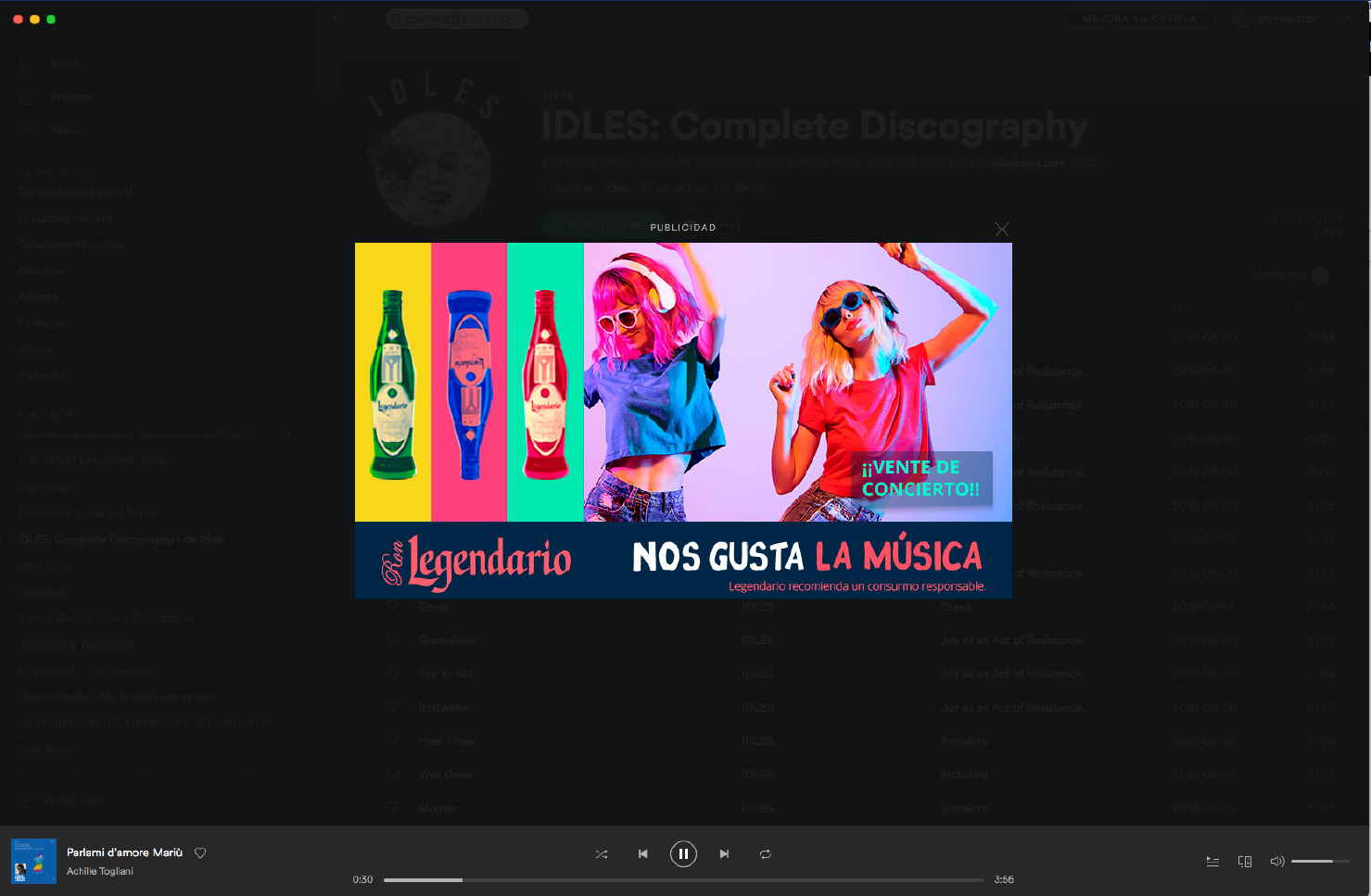
Task: Skip to the next track
Action: click(724, 853)
